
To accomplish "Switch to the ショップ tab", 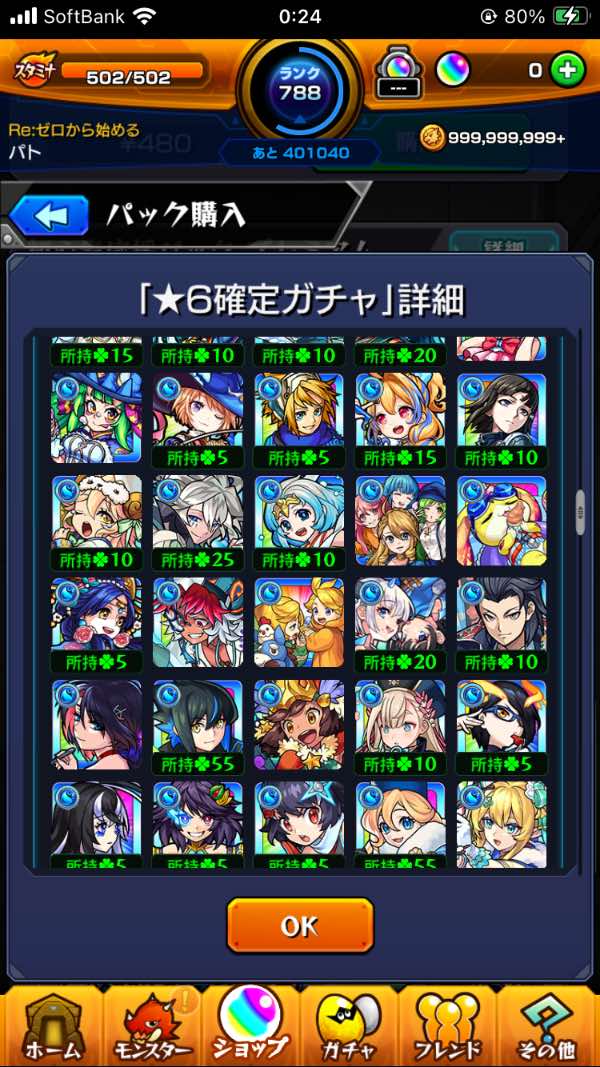I will pyautogui.click(x=250, y=1025).
